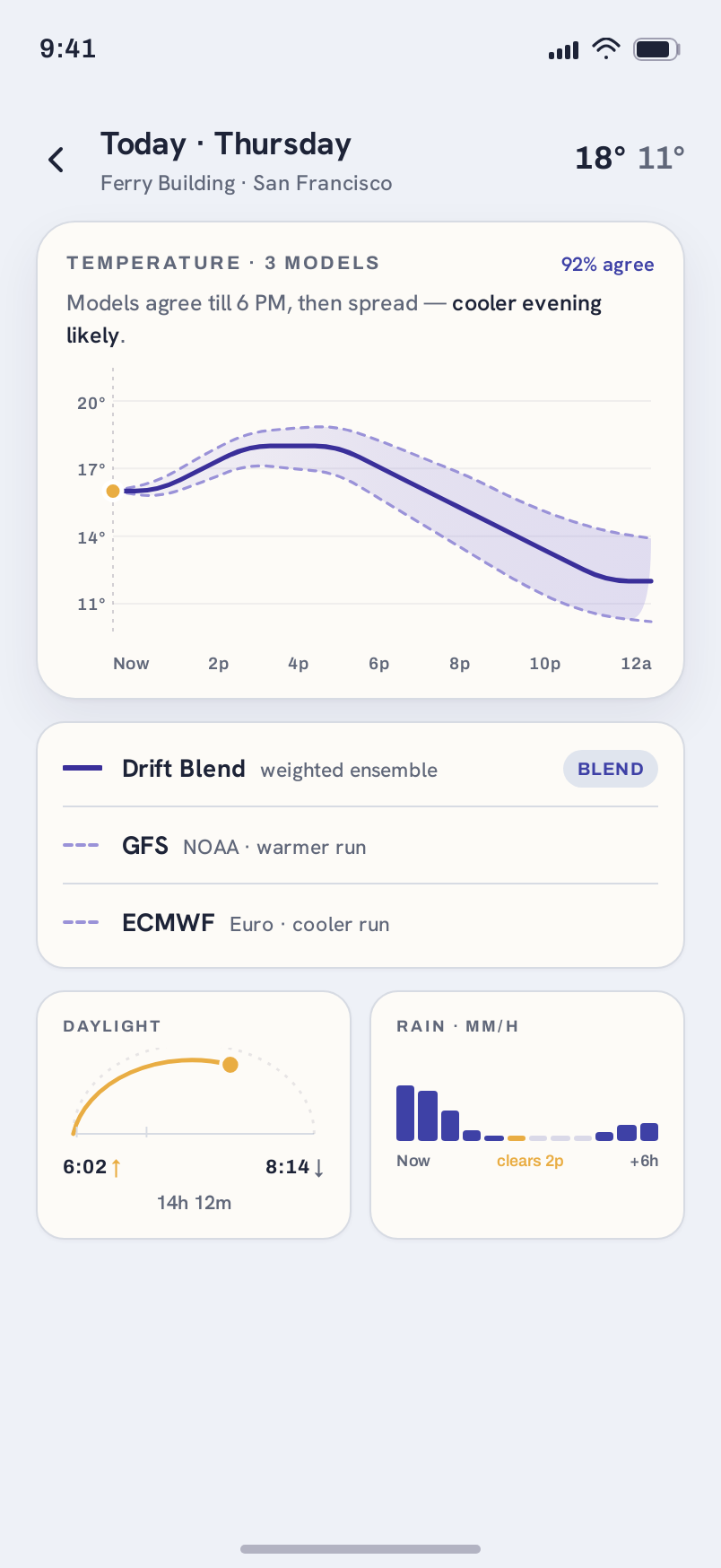Screen dimensions: 721x1568
Task: Select the GFS NOAA model row
Action: pyautogui.click(x=360, y=846)
